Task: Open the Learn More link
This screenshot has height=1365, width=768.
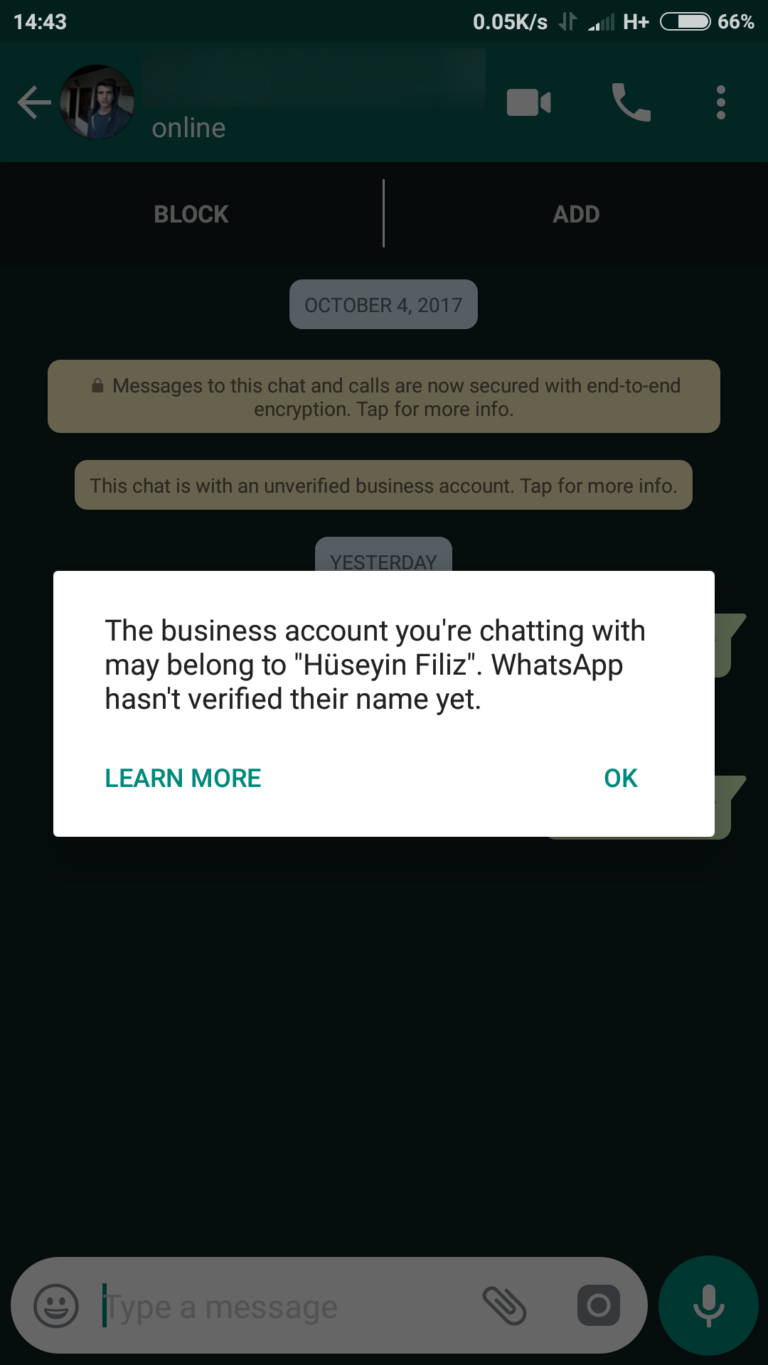Action: click(183, 778)
